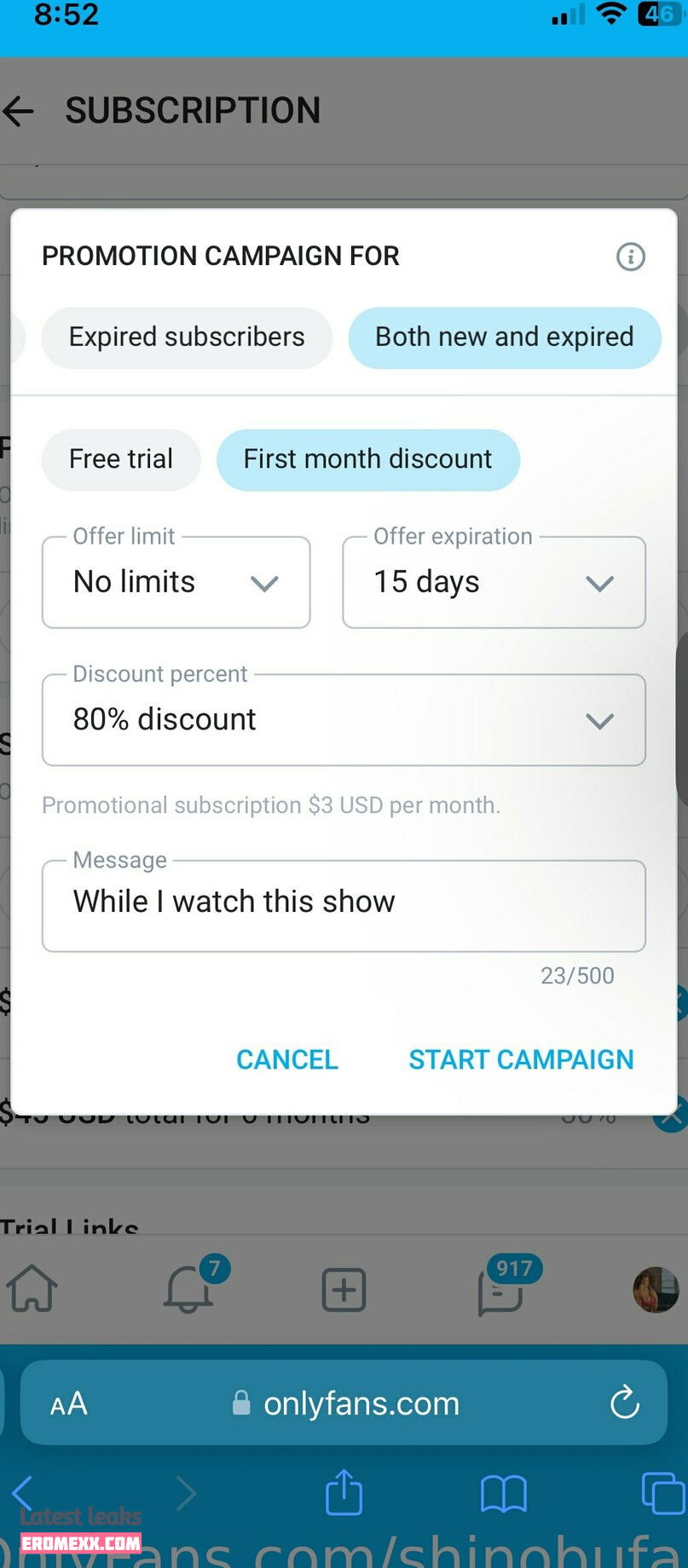Open the Offer limit dropdown
Viewport: 688px width, 1568px height.
[176, 583]
